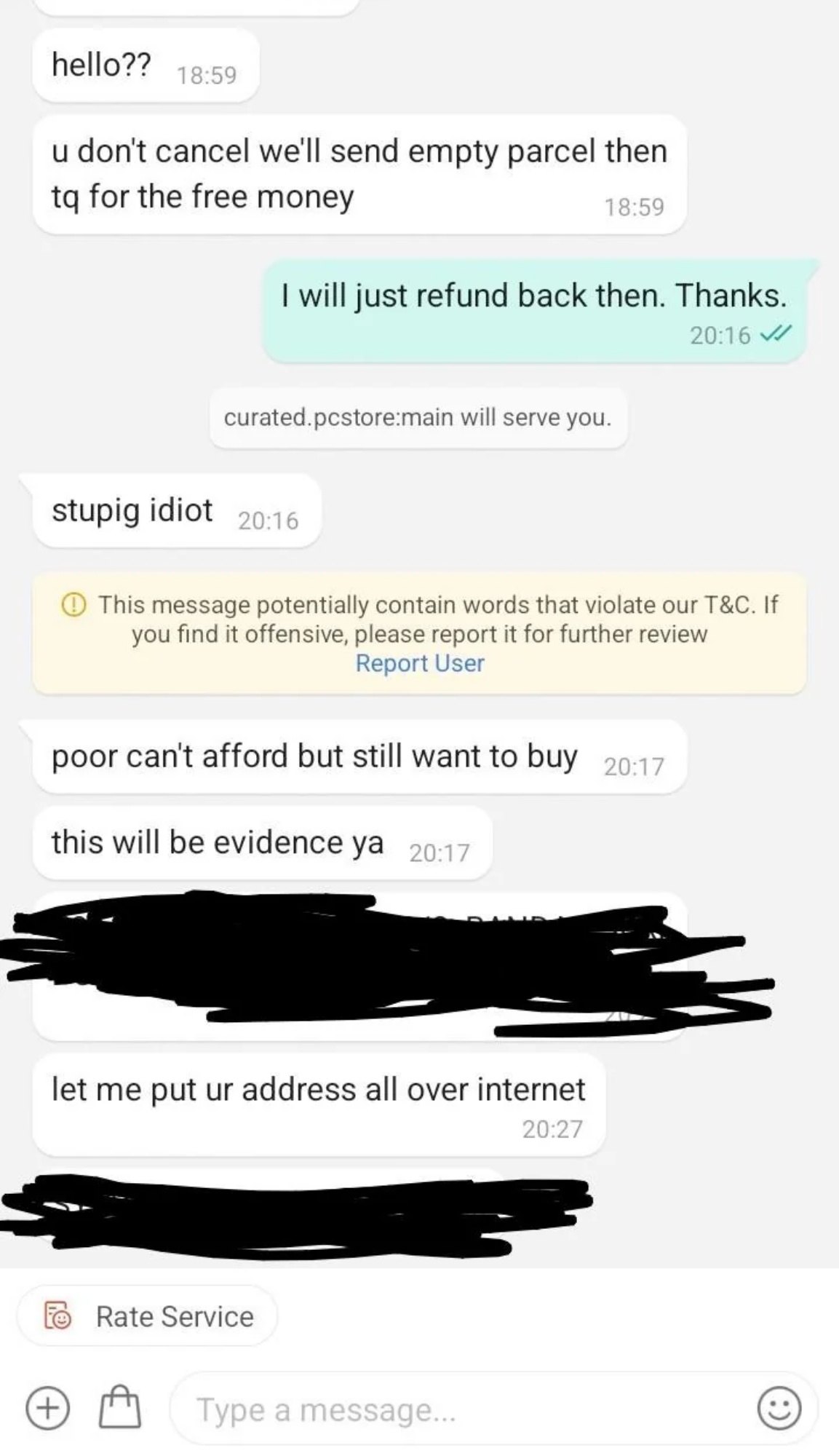Viewport: 839px width, 1456px height.
Task: Tap the Report User link
Action: coord(419,663)
